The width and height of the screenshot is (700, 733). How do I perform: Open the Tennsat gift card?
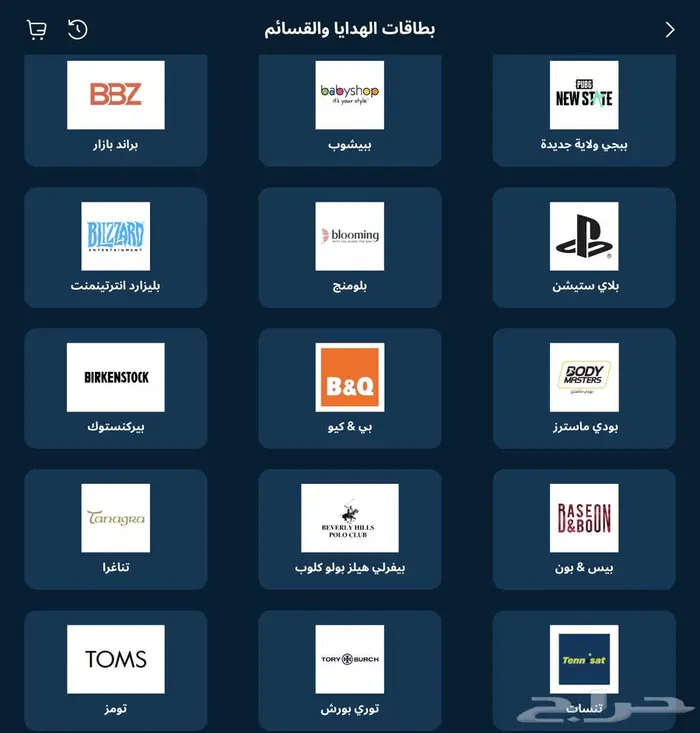[584, 668]
